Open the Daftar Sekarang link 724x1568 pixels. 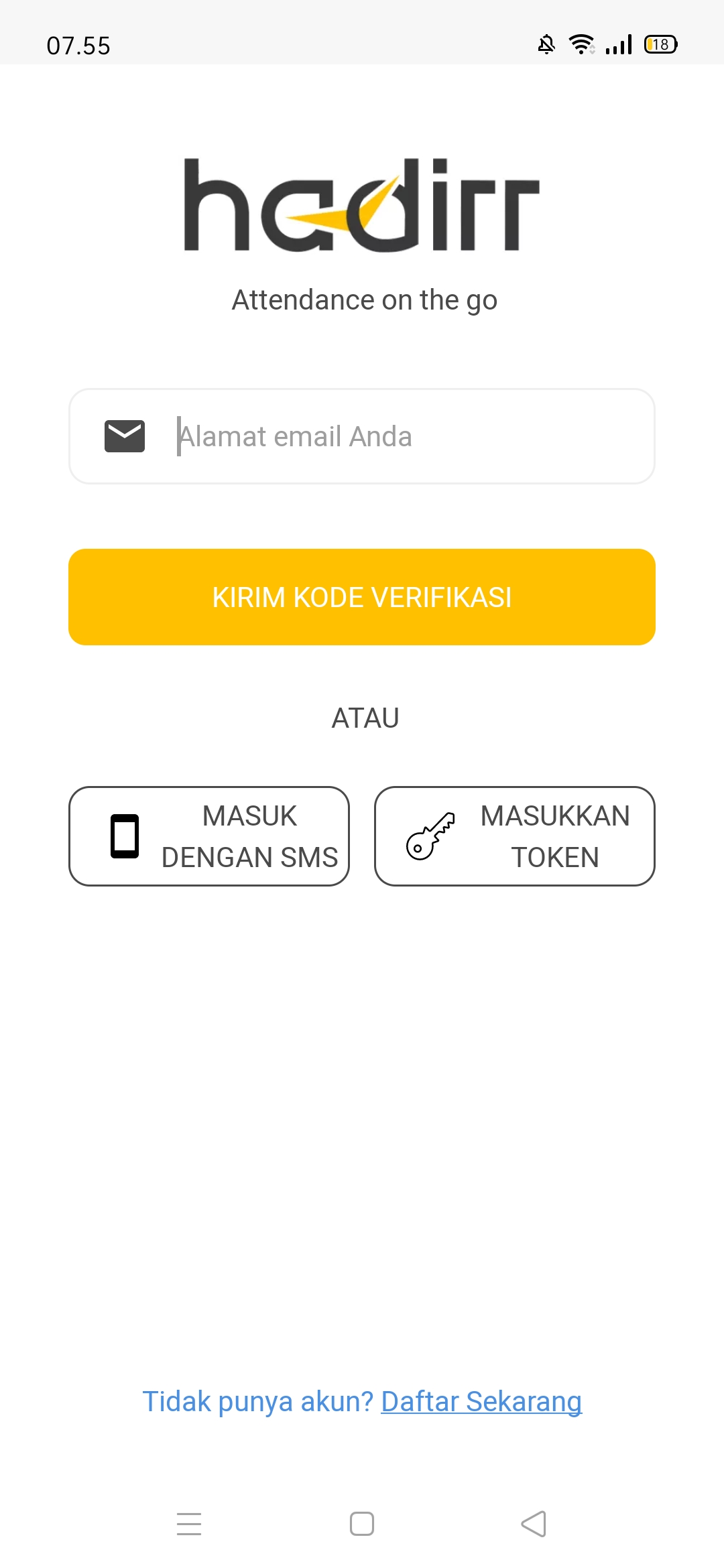481,1402
